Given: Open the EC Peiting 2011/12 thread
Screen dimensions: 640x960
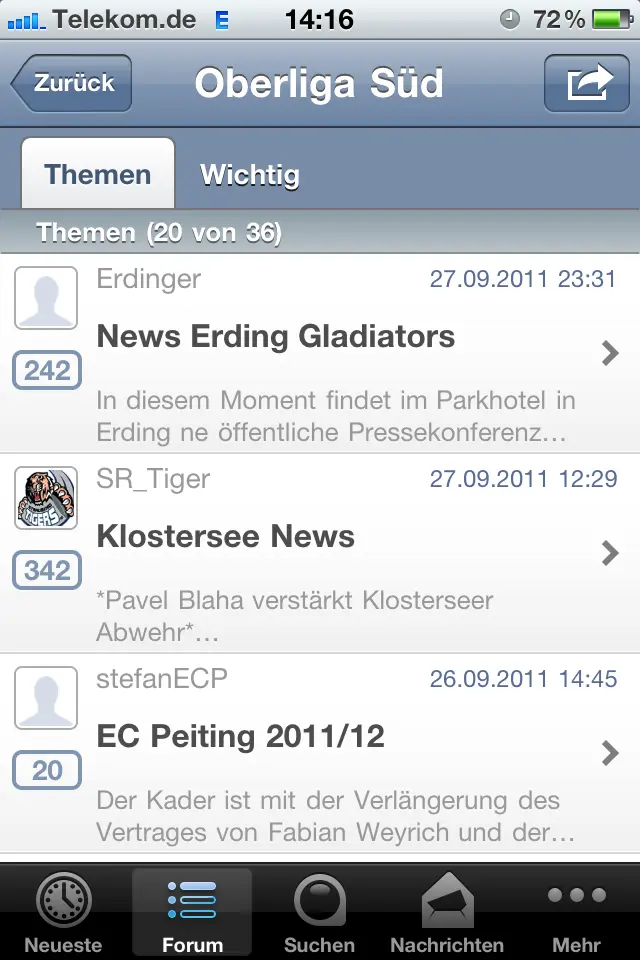Looking at the screenshot, I should 320,752.
